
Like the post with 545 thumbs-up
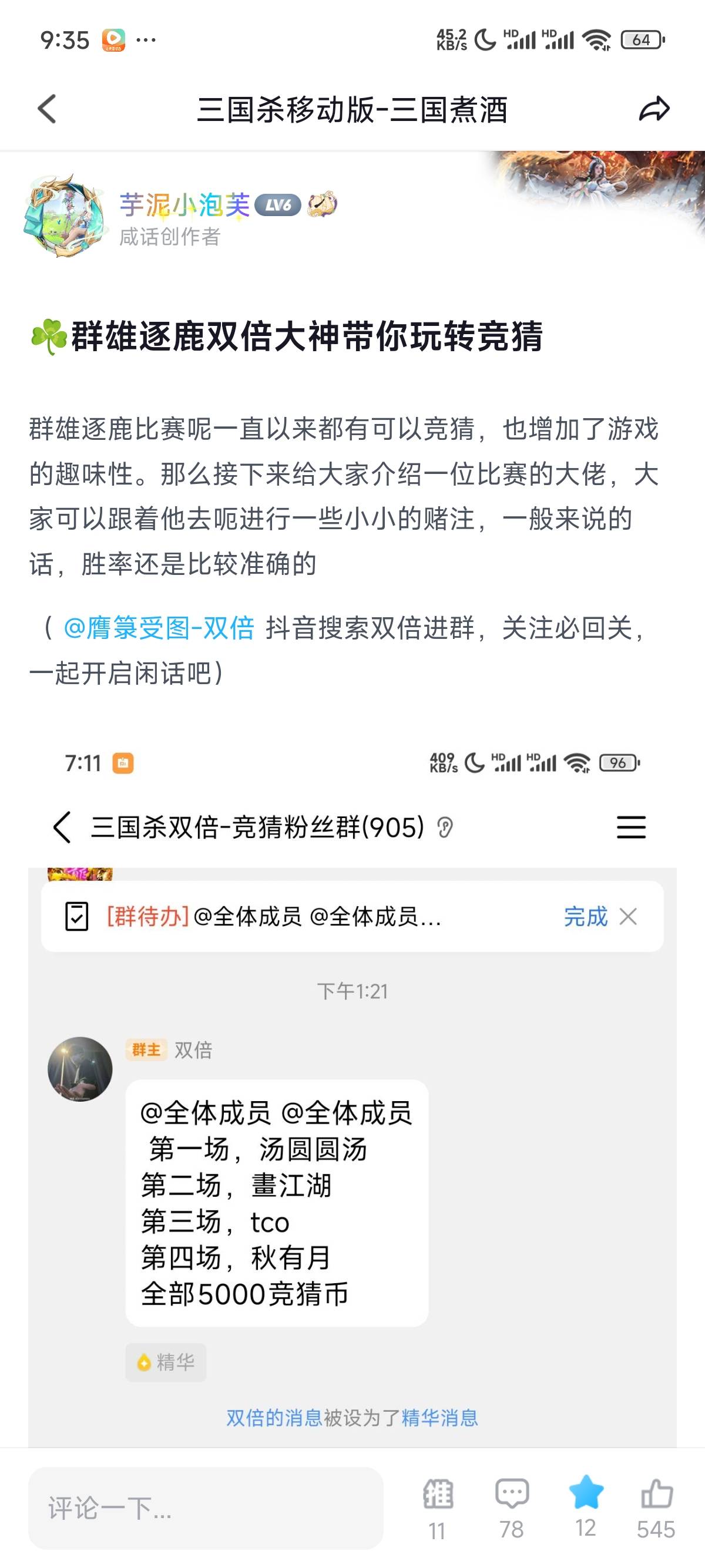click(656, 1509)
